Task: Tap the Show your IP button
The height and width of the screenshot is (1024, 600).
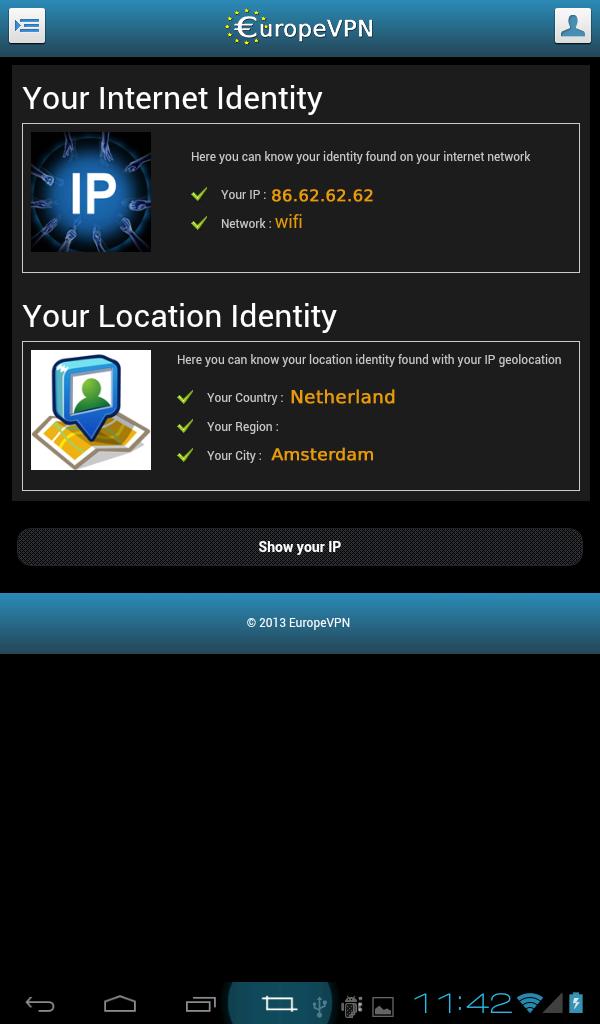Action: pyautogui.click(x=300, y=547)
